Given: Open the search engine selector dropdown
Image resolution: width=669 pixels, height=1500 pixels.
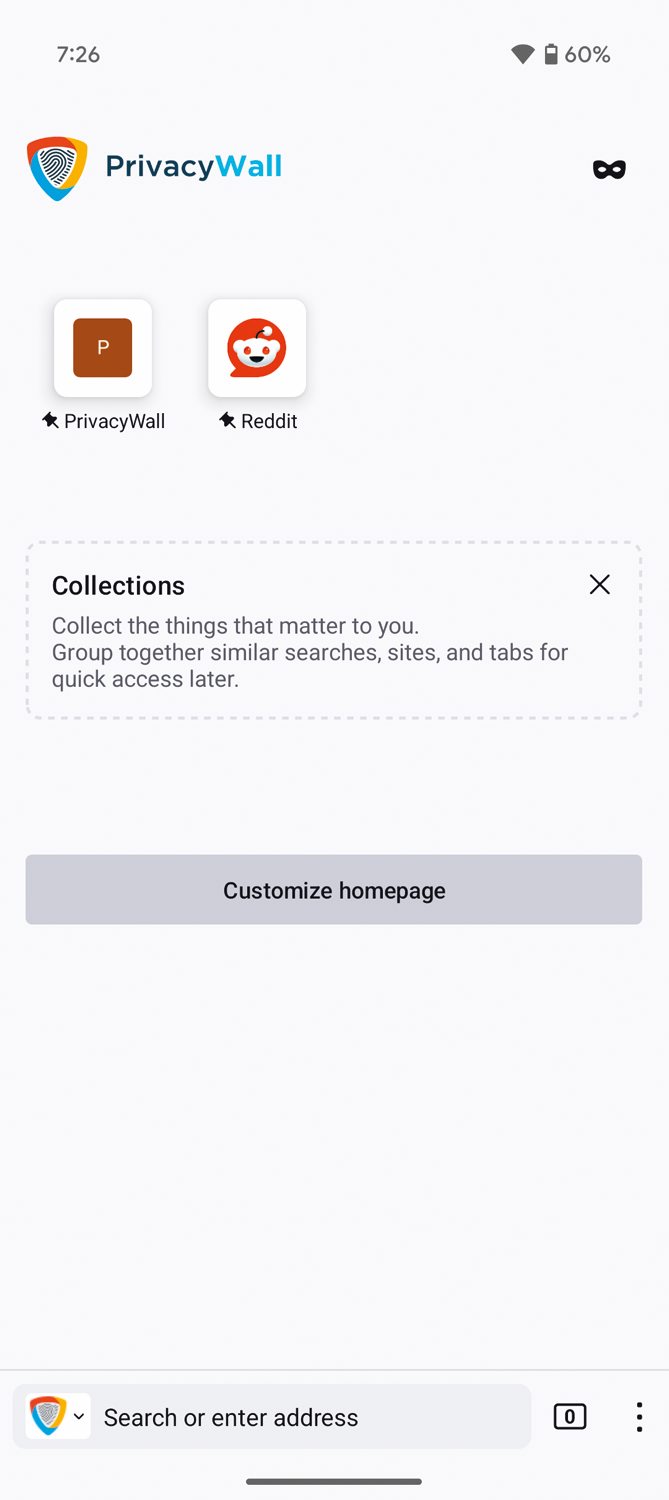Looking at the screenshot, I should click(x=58, y=1416).
